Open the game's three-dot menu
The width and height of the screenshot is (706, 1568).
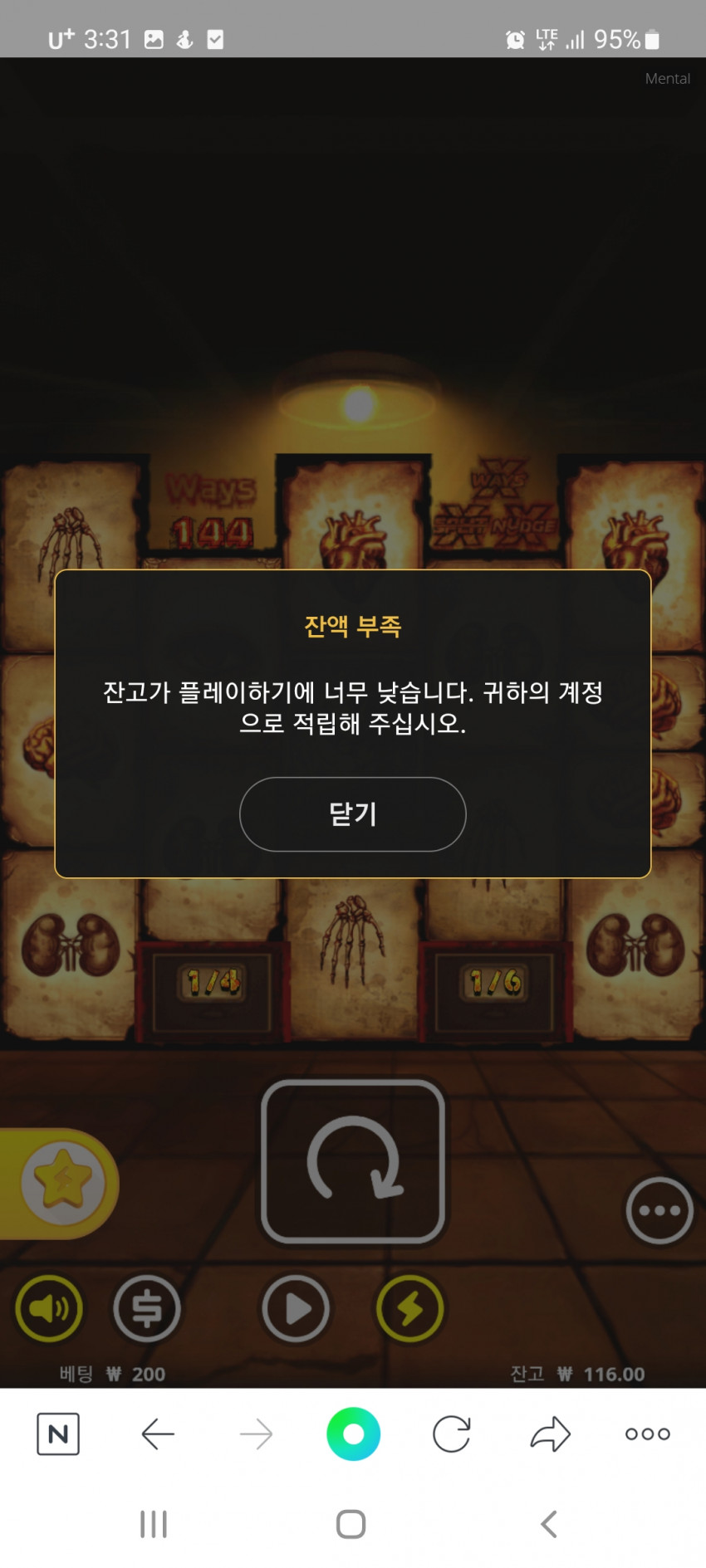coord(659,1210)
